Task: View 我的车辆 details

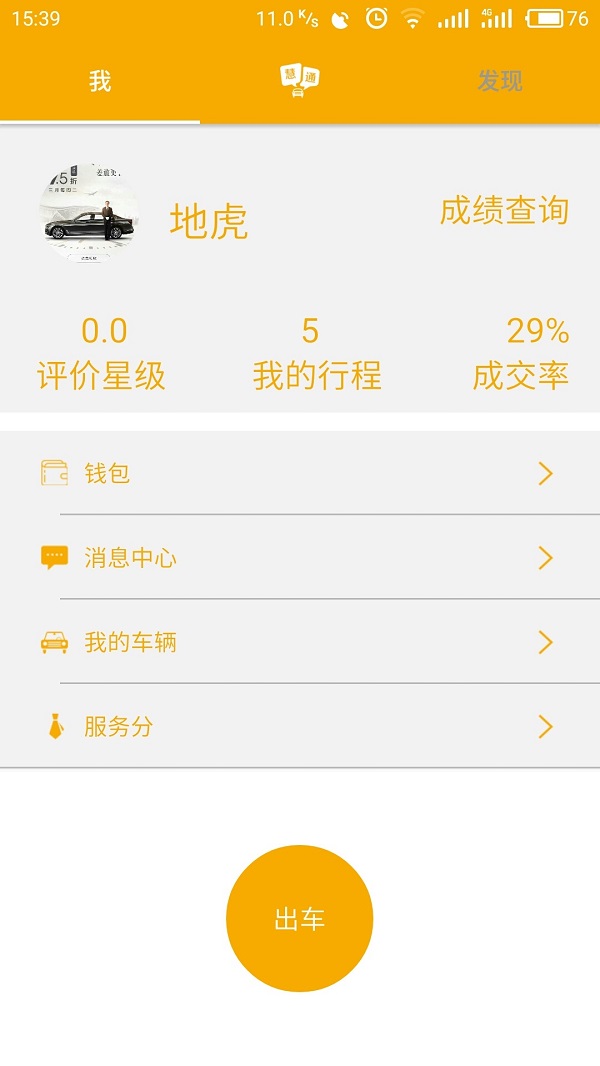Action: click(300, 642)
